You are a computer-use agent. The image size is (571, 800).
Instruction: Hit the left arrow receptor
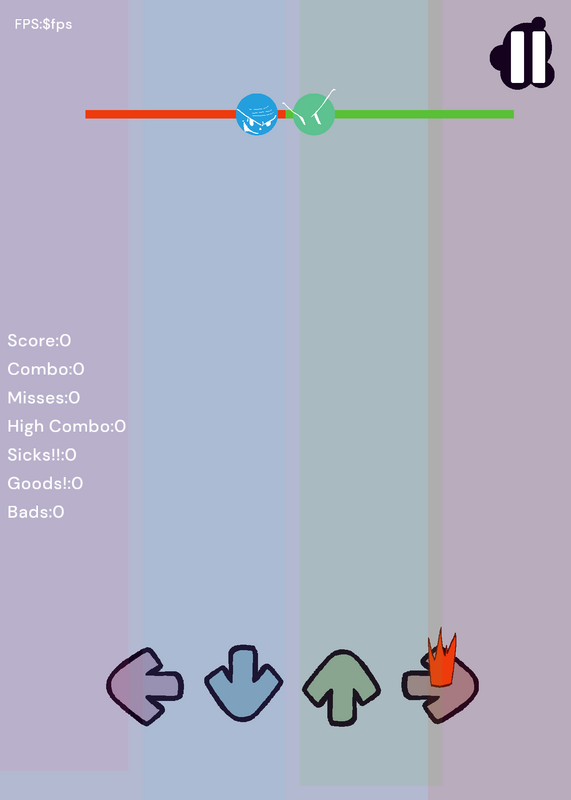(145, 686)
